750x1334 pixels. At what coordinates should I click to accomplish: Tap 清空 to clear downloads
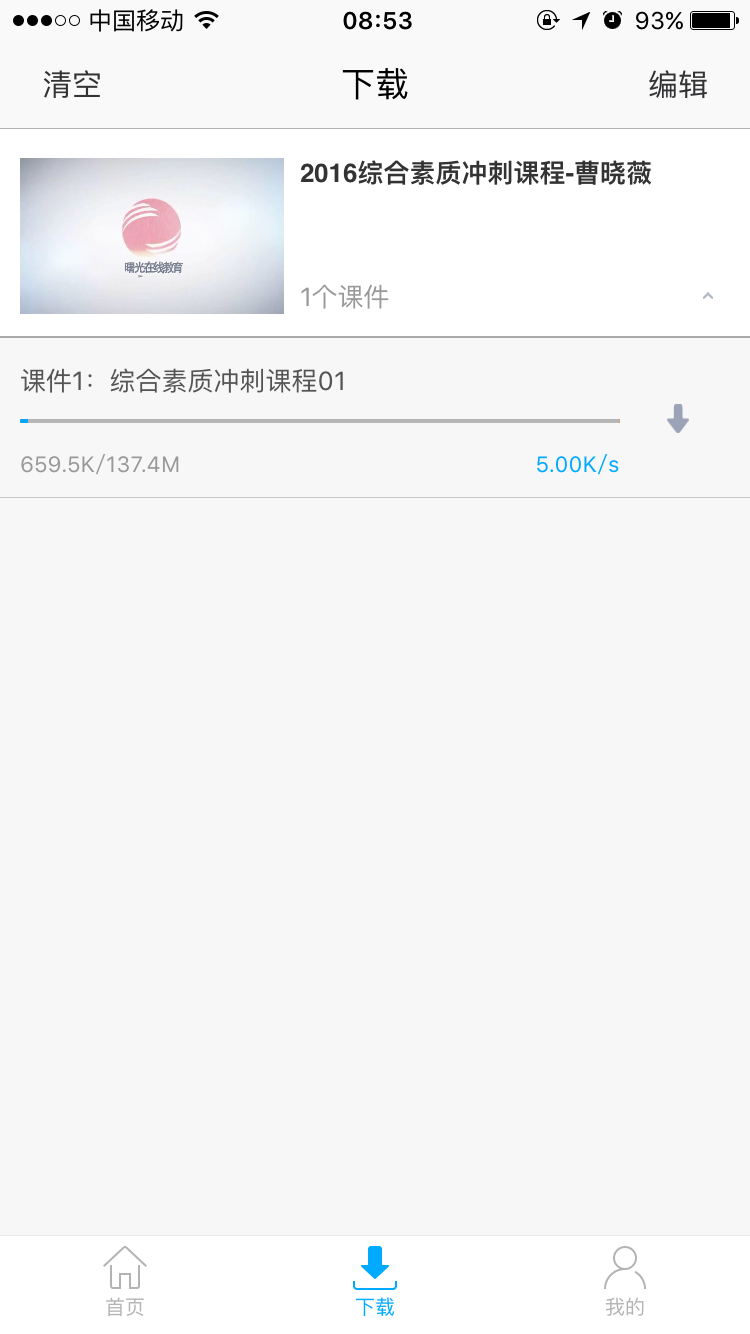pyautogui.click(x=71, y=84)
